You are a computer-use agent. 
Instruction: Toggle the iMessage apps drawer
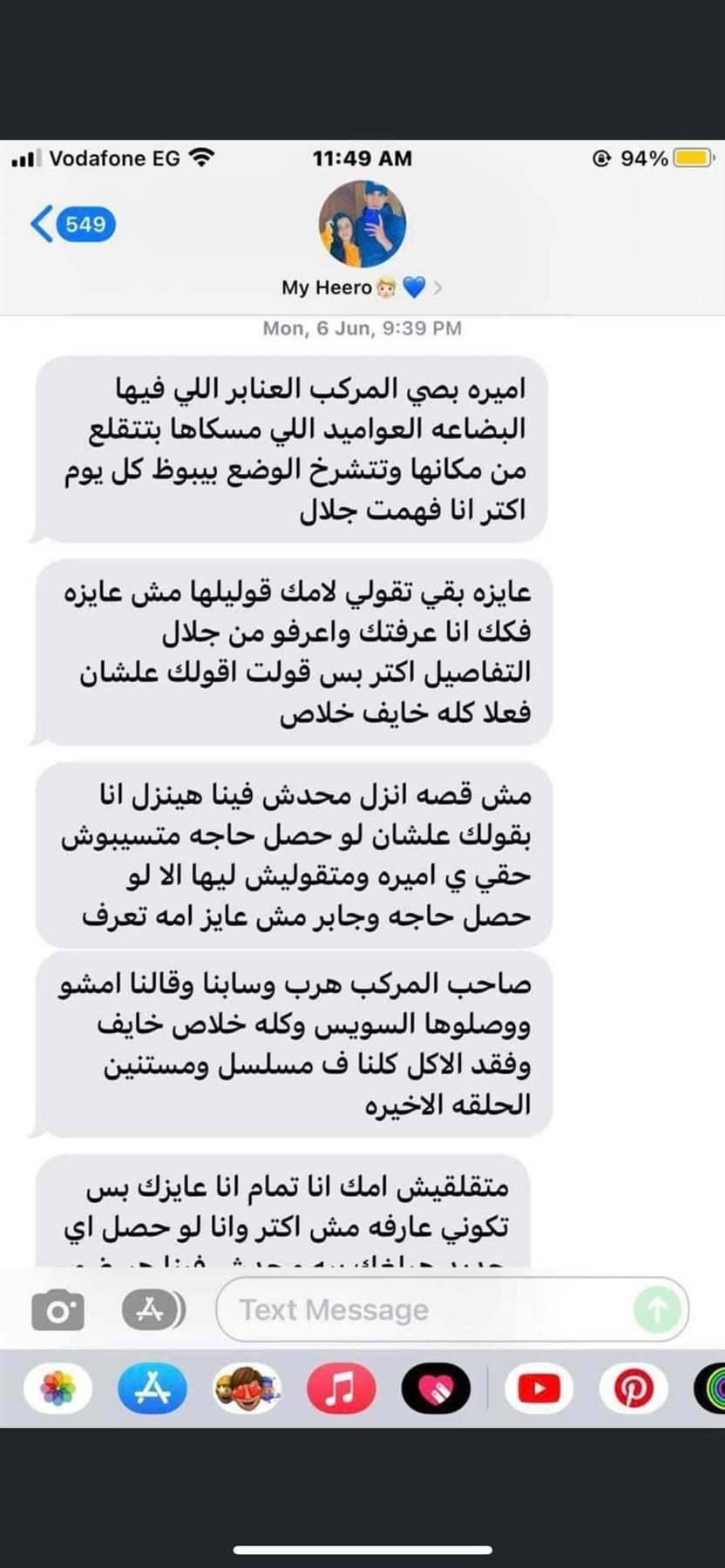pyautogui.click(x=152, y=1309)
